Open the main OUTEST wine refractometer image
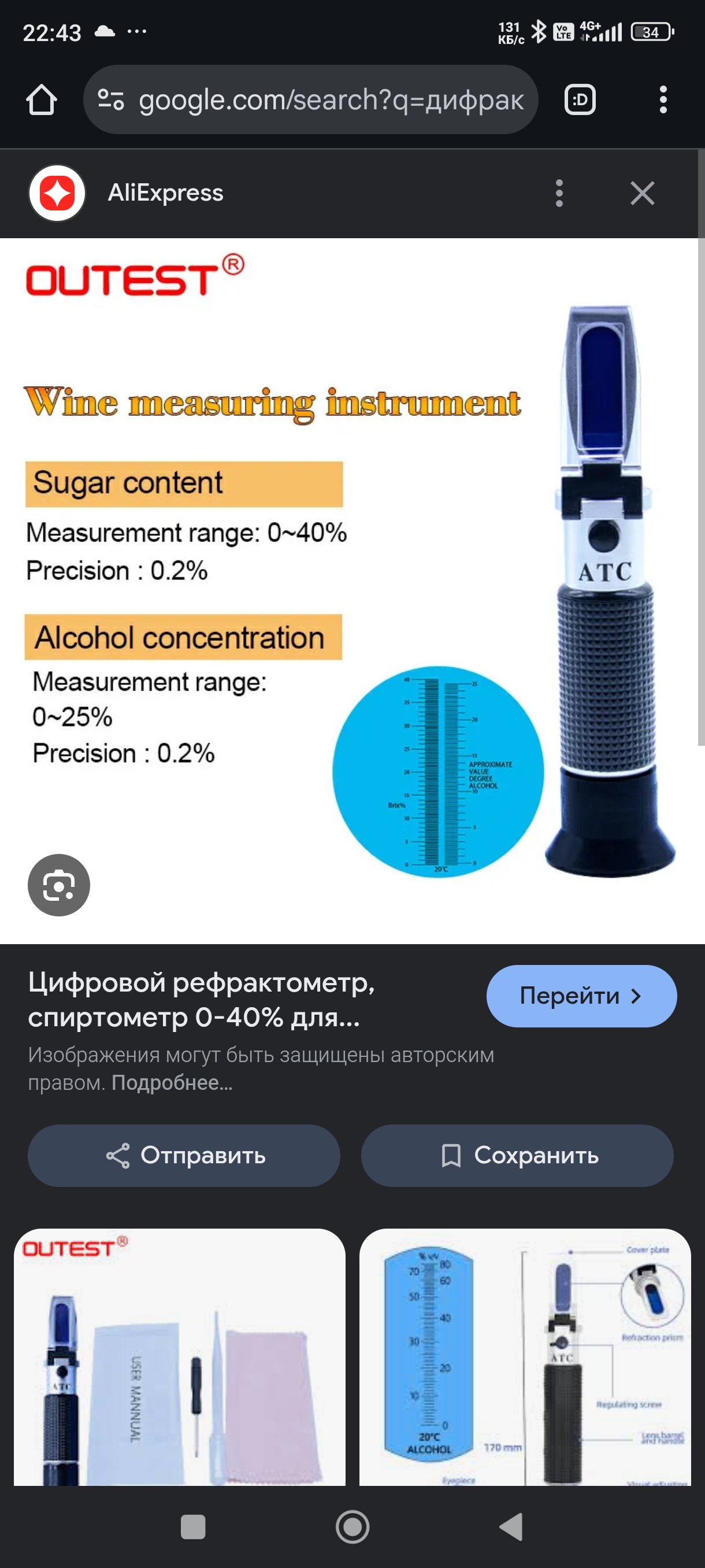This screenshot has width=705, height=1568. 348,591
